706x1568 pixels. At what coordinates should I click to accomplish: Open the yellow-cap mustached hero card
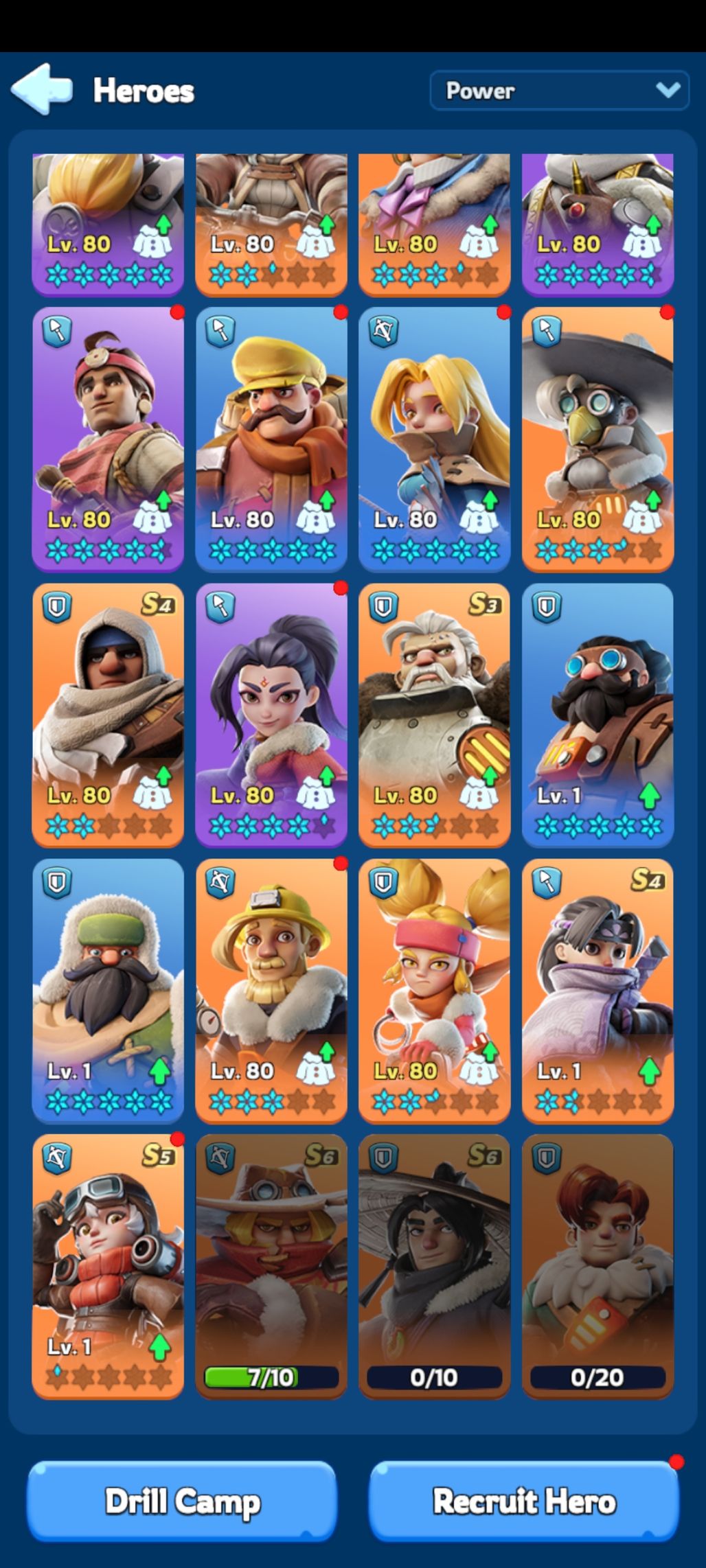tap(271, 440)
